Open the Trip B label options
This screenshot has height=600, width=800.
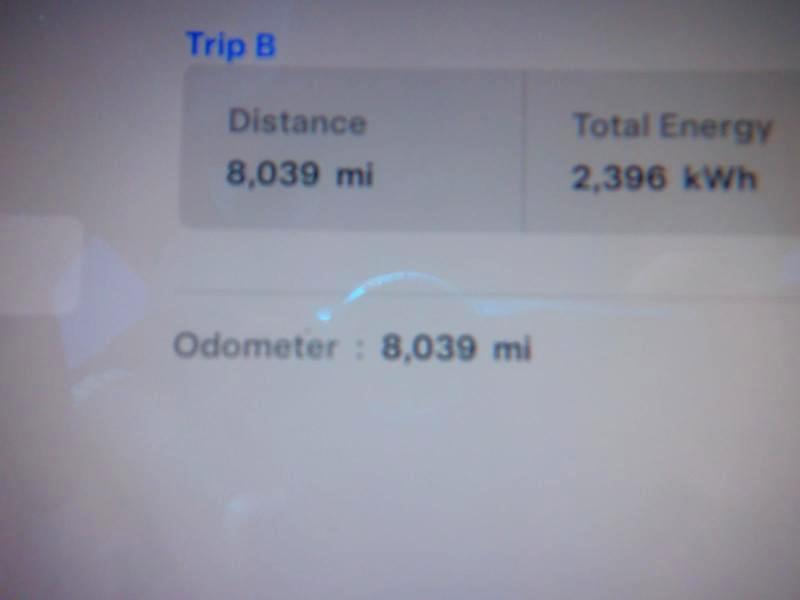click(231, 45)
